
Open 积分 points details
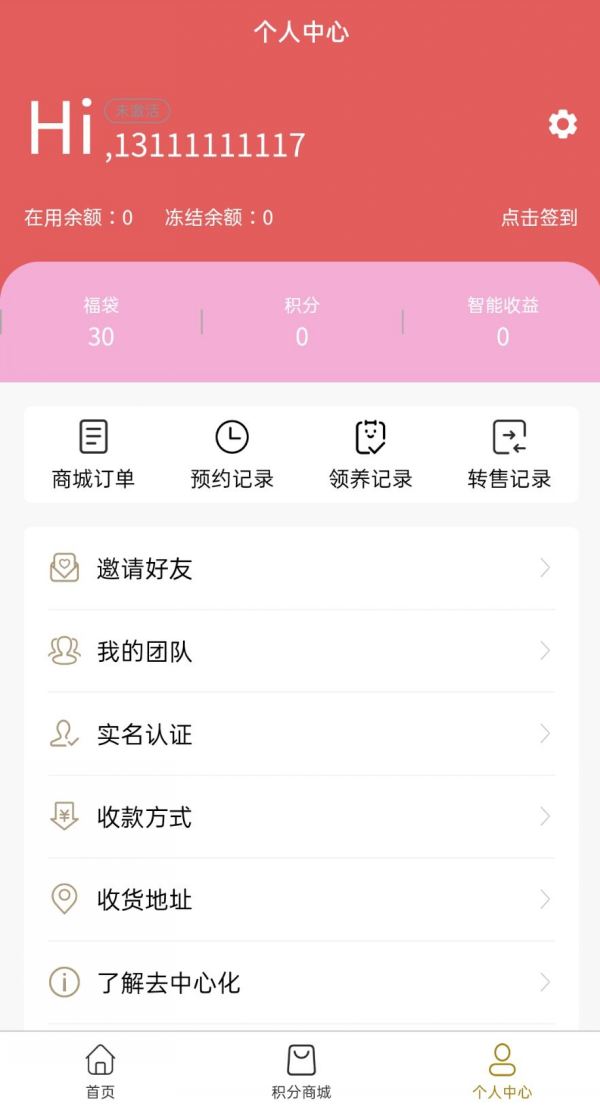pos(302,322)
